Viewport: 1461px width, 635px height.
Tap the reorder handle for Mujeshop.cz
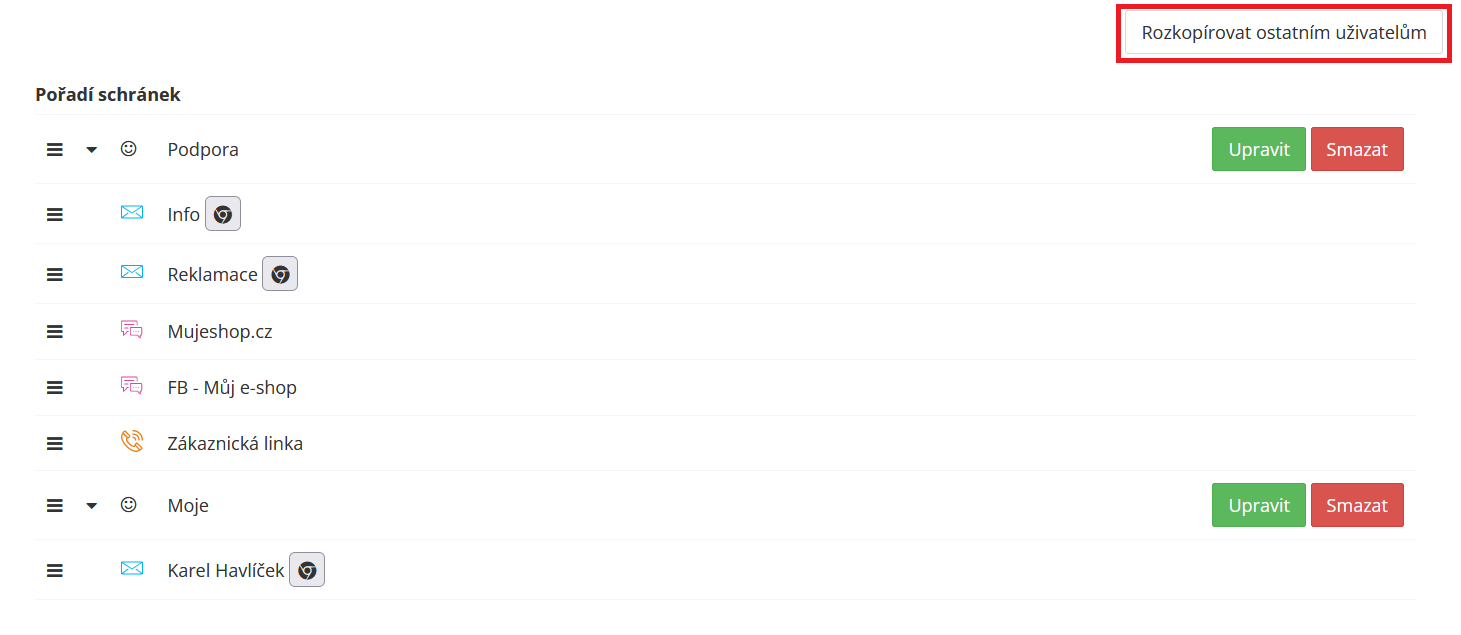point(55,331)
